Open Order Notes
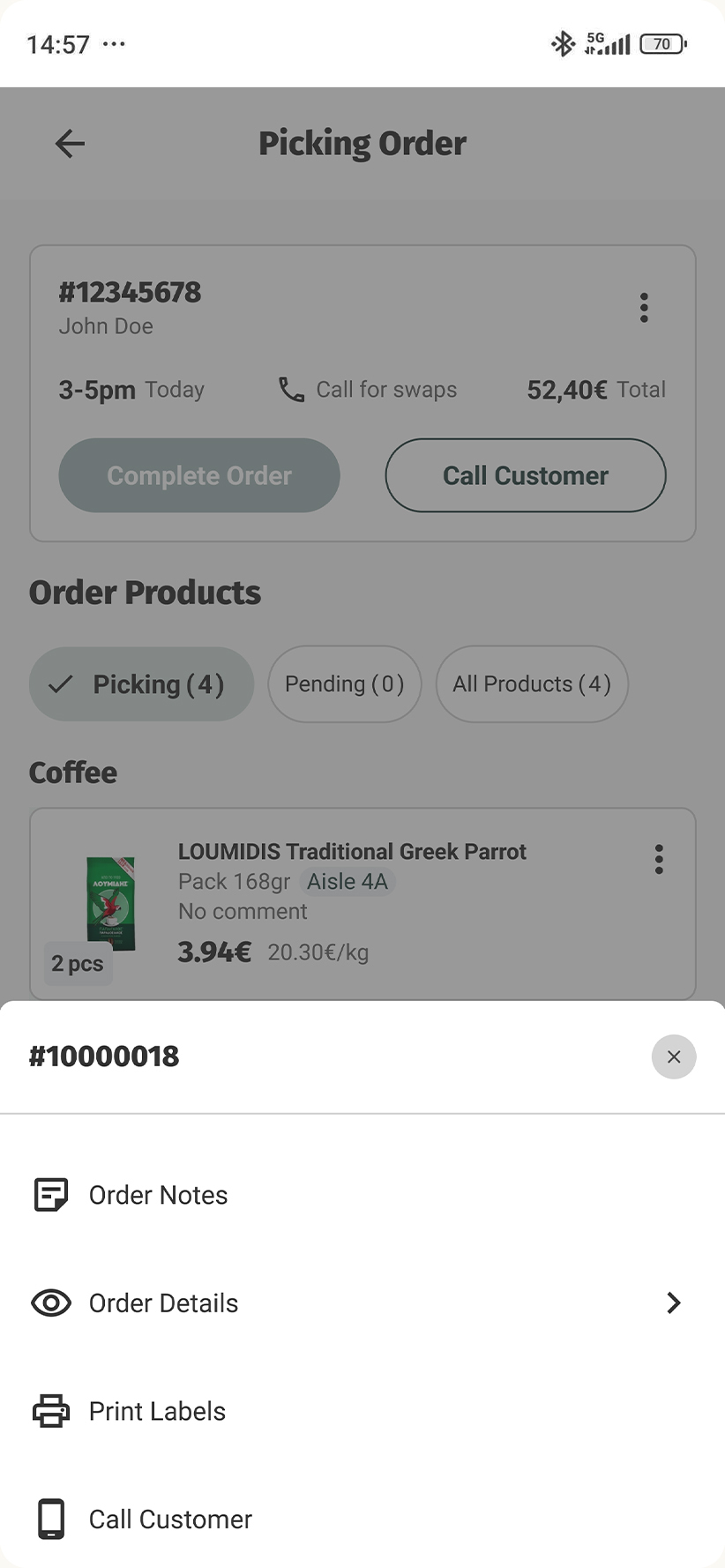Screen dimensions: 725x1568 tap(159, 1195)
